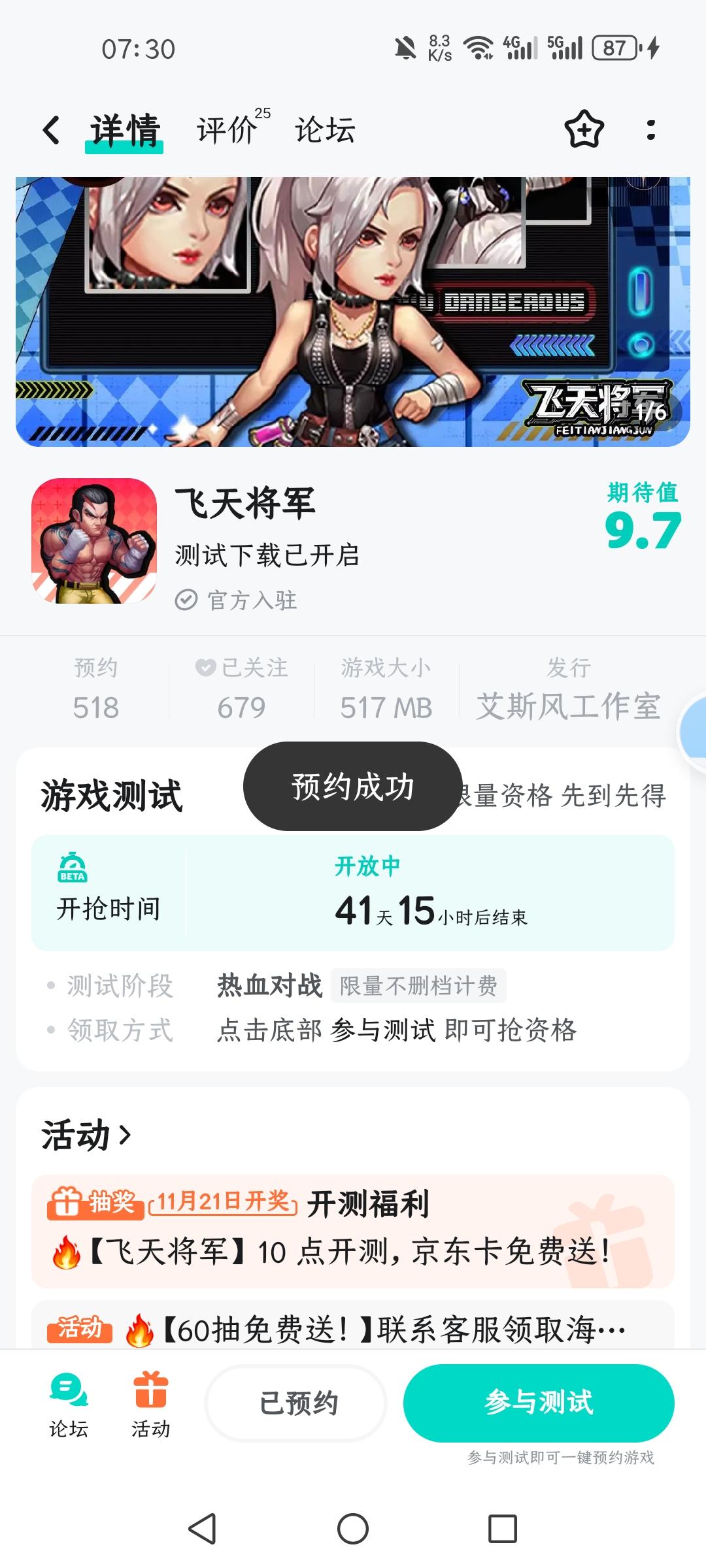Tap the 参与测试 button
The image size is (706, 1568).
[x=540, y=1403]
